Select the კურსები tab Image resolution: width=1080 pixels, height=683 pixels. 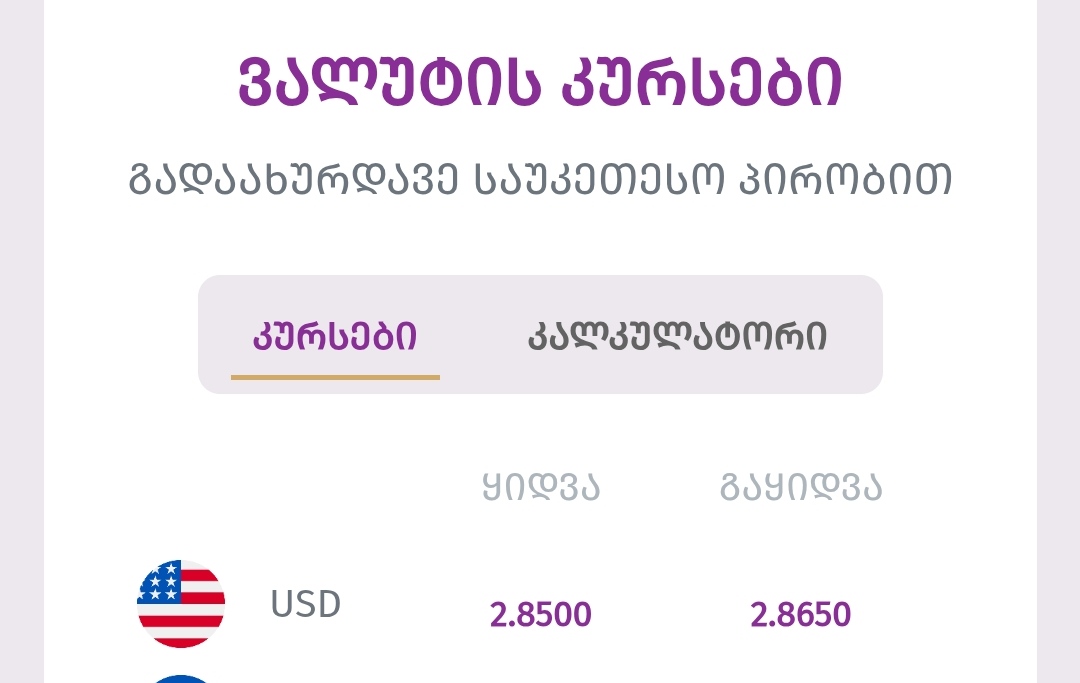point(335,336)
